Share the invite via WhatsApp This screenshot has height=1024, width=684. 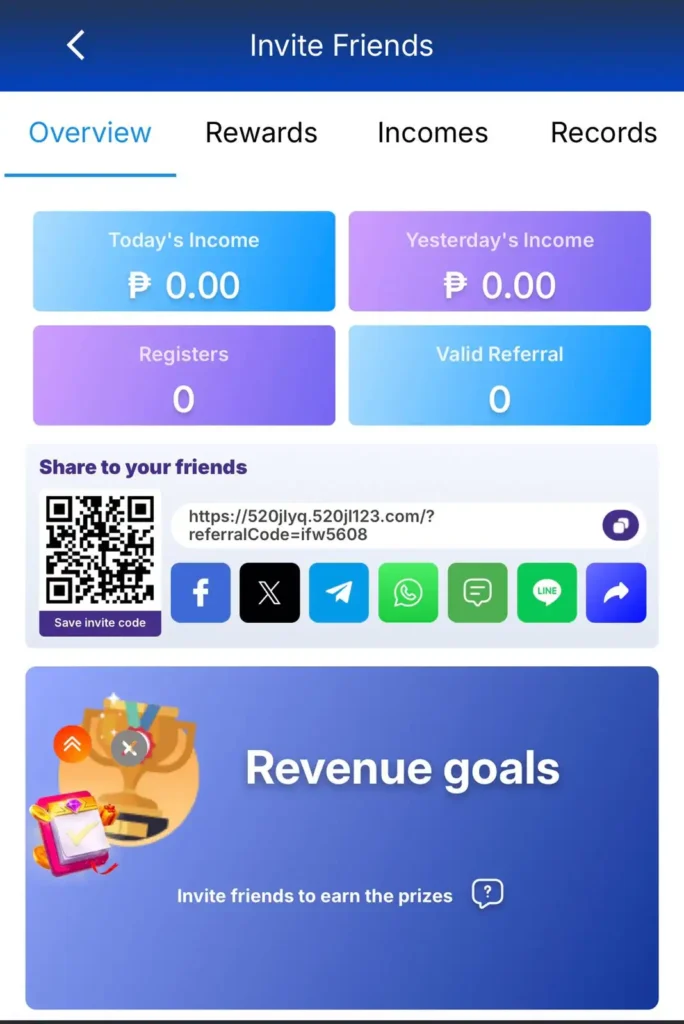click(408, 593)
